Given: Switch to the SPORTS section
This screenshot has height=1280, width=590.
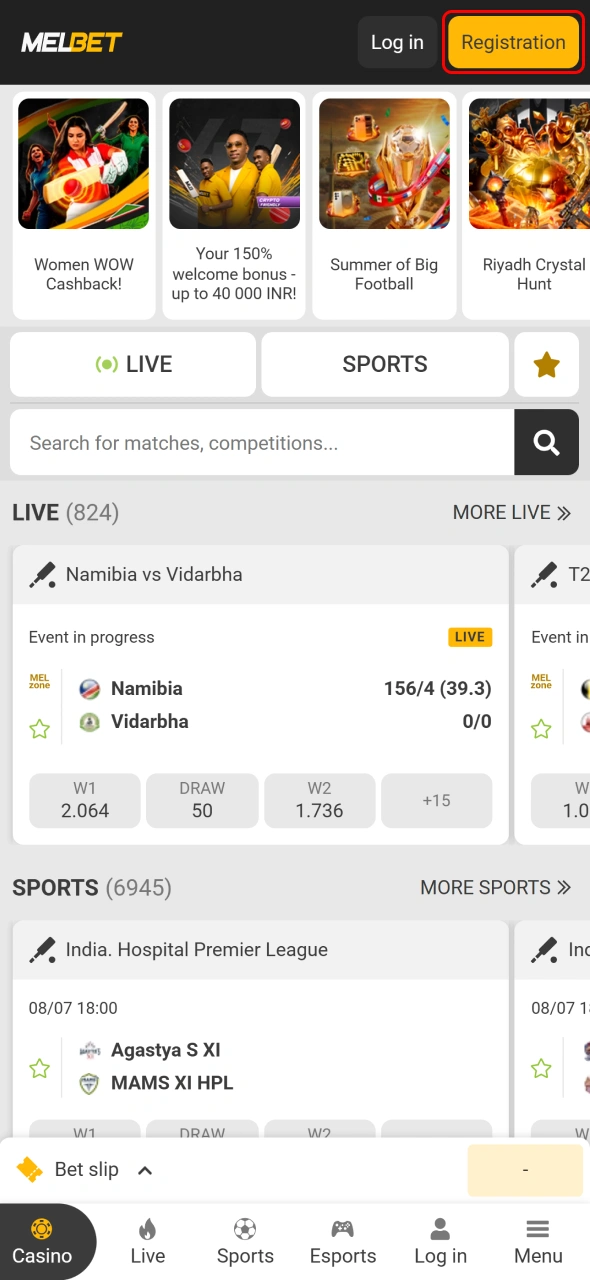Looking at the screenshot, I should pos(385,364).
